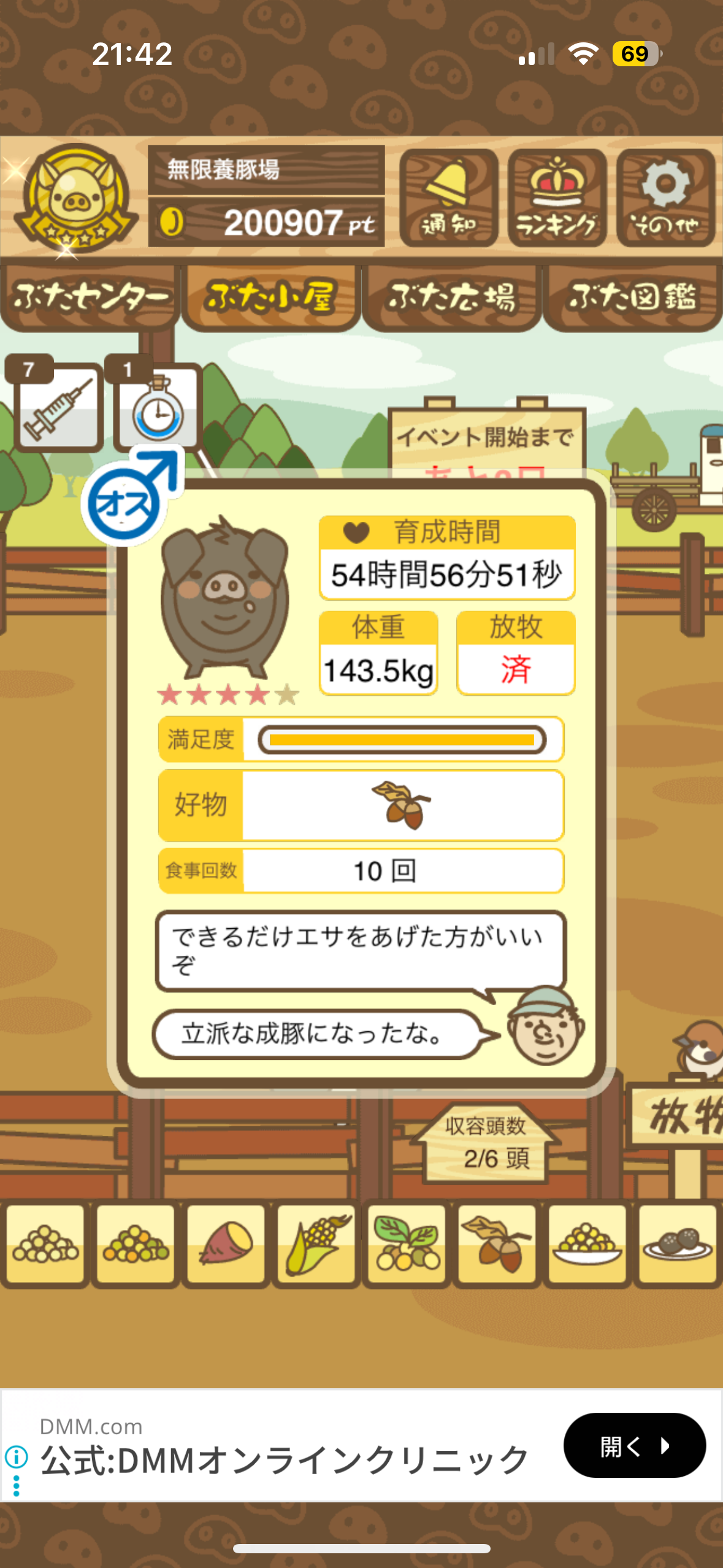Open the その他 settings gear
Viewport: 723px width, 1568px height.
(665, 198)
